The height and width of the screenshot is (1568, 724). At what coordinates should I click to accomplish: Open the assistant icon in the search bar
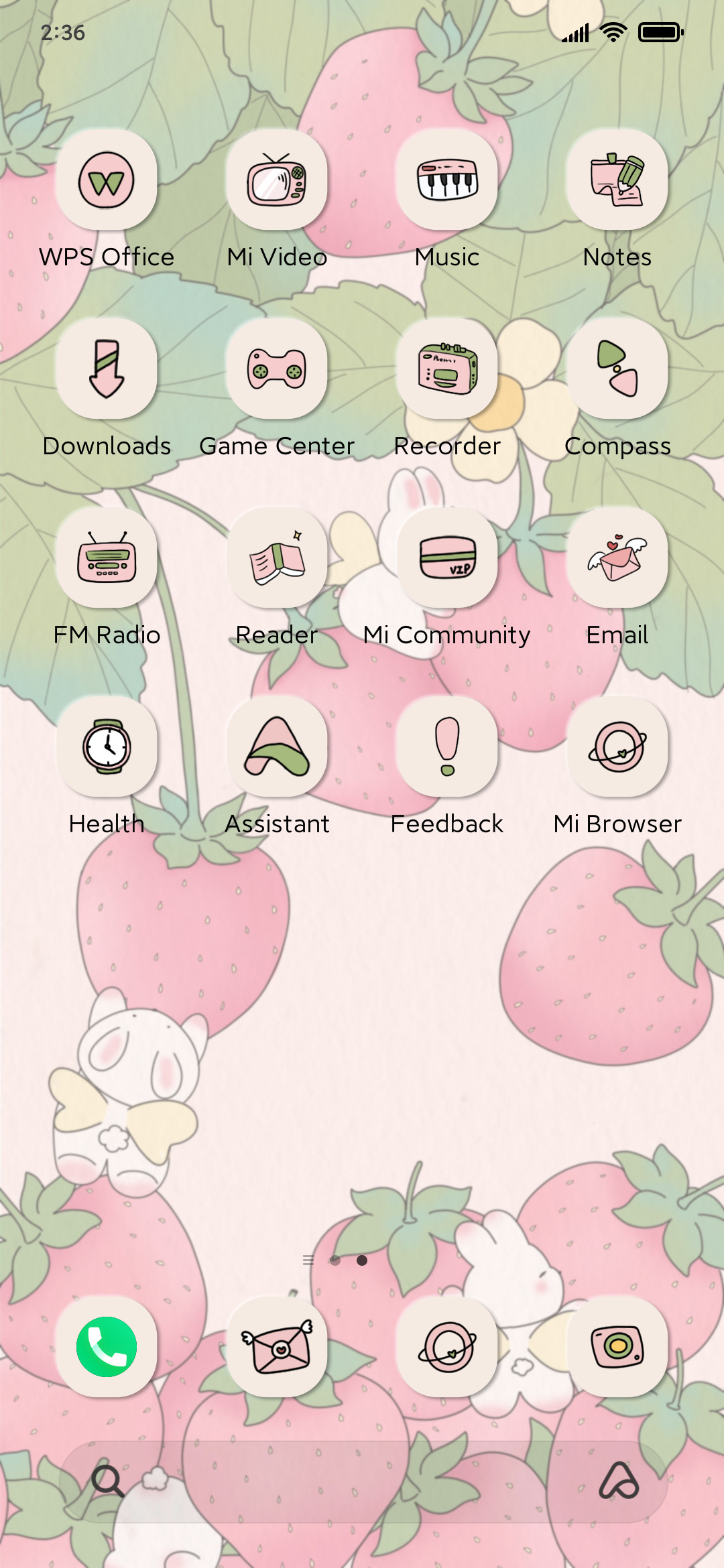coord(619,1481)
